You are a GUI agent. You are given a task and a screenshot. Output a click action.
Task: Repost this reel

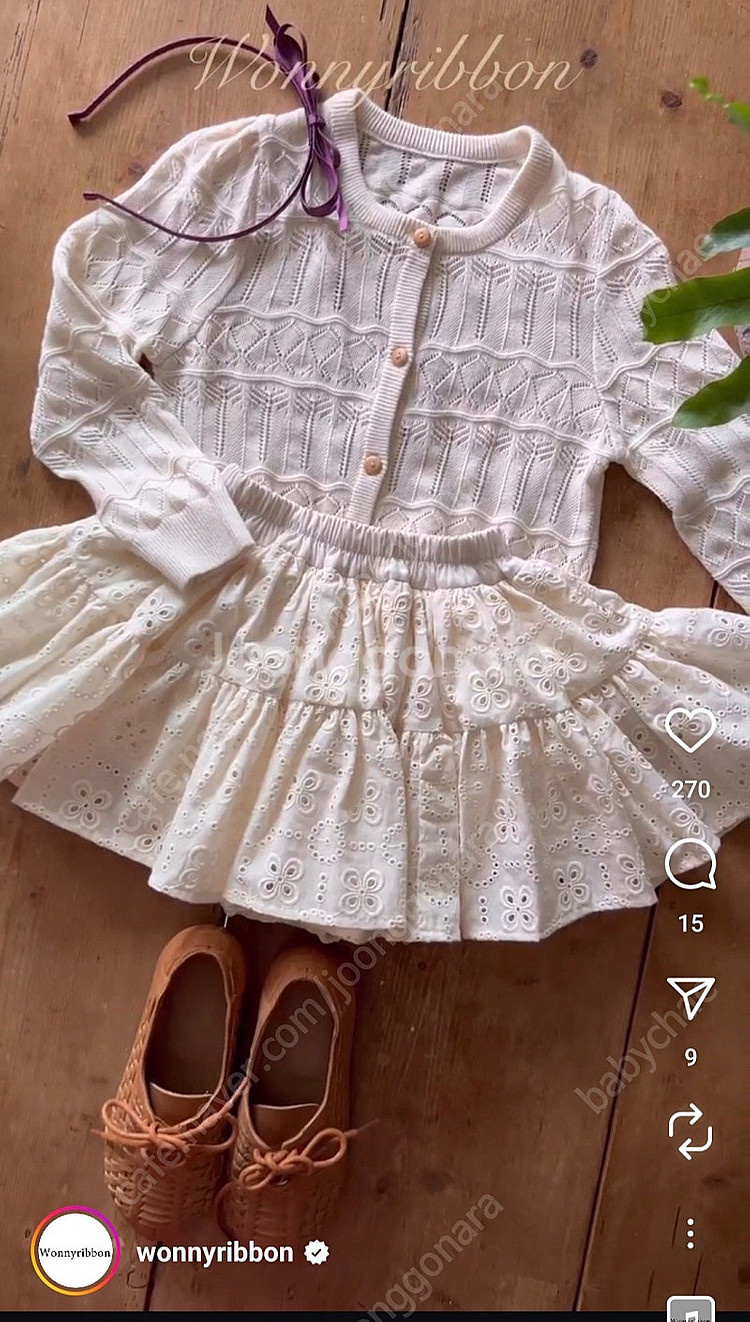[x=690, y=1132]
